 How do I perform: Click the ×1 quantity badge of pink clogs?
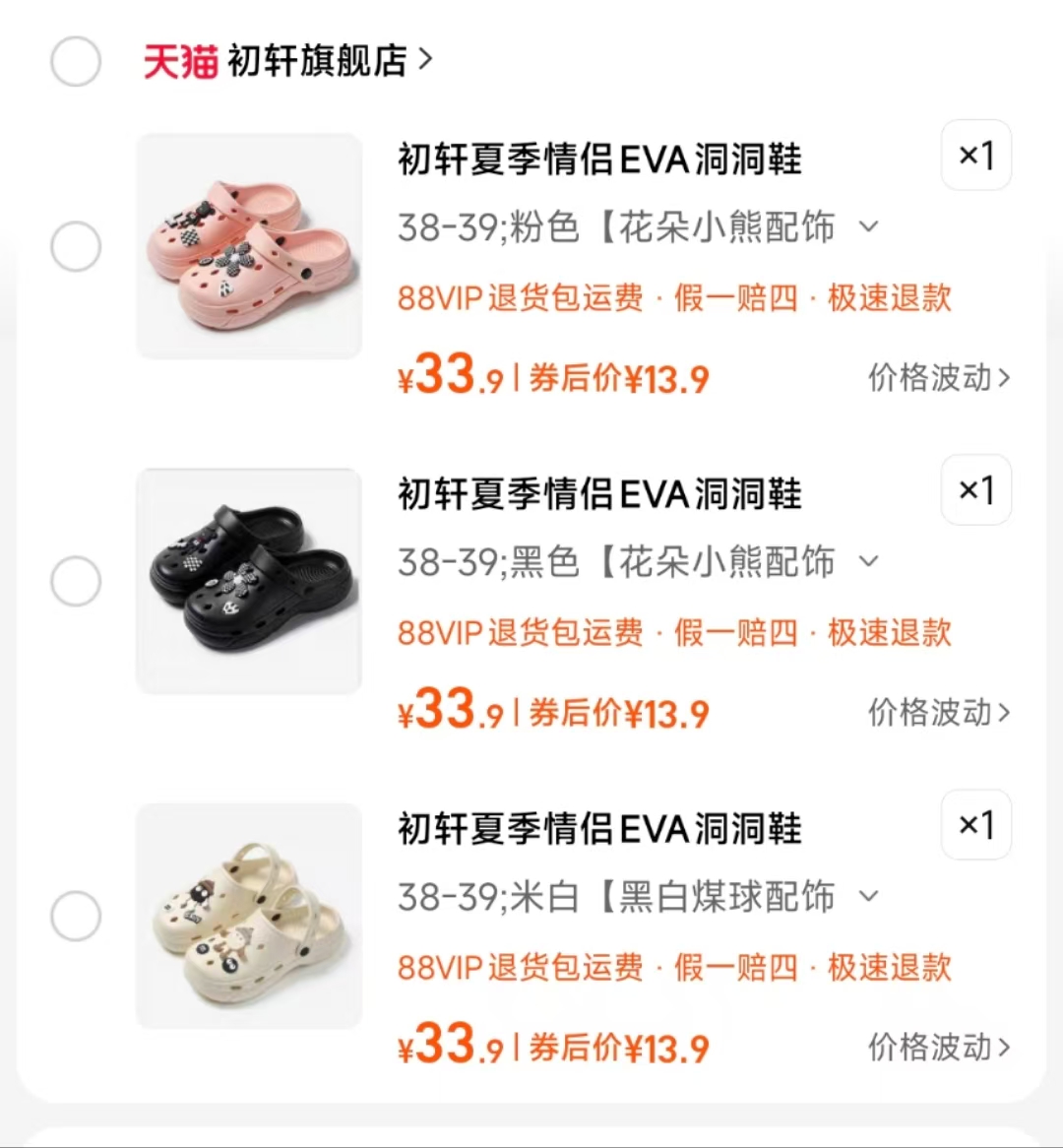tap(974, 156)
